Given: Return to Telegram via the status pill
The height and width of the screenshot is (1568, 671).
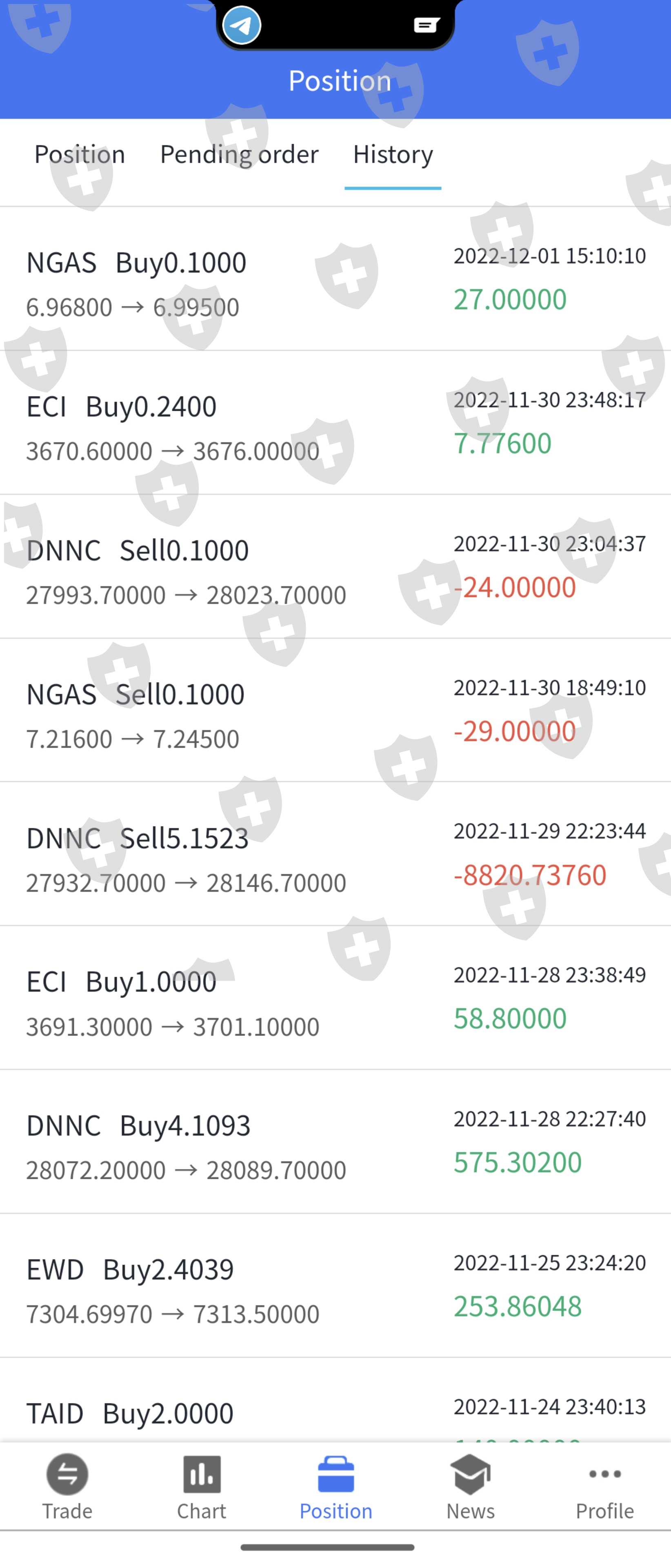Looking at the screenshot, I should click(242, 26).
